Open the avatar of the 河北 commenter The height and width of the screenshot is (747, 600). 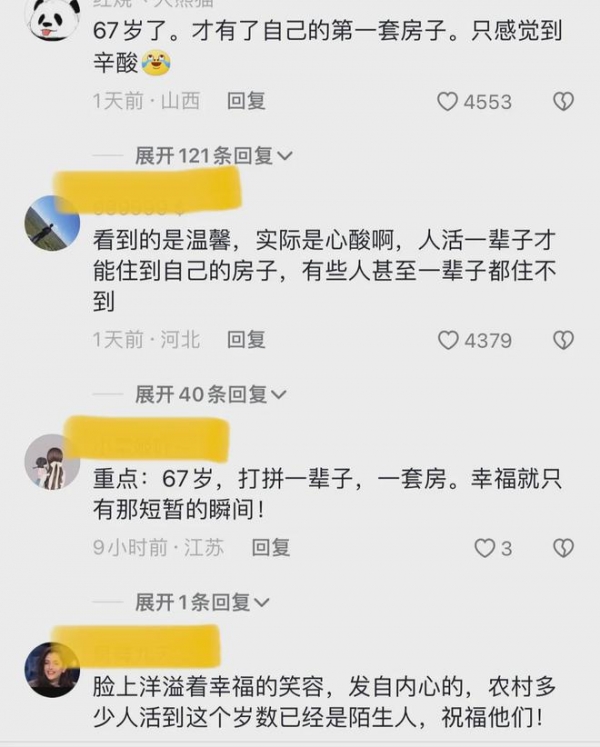52,222
